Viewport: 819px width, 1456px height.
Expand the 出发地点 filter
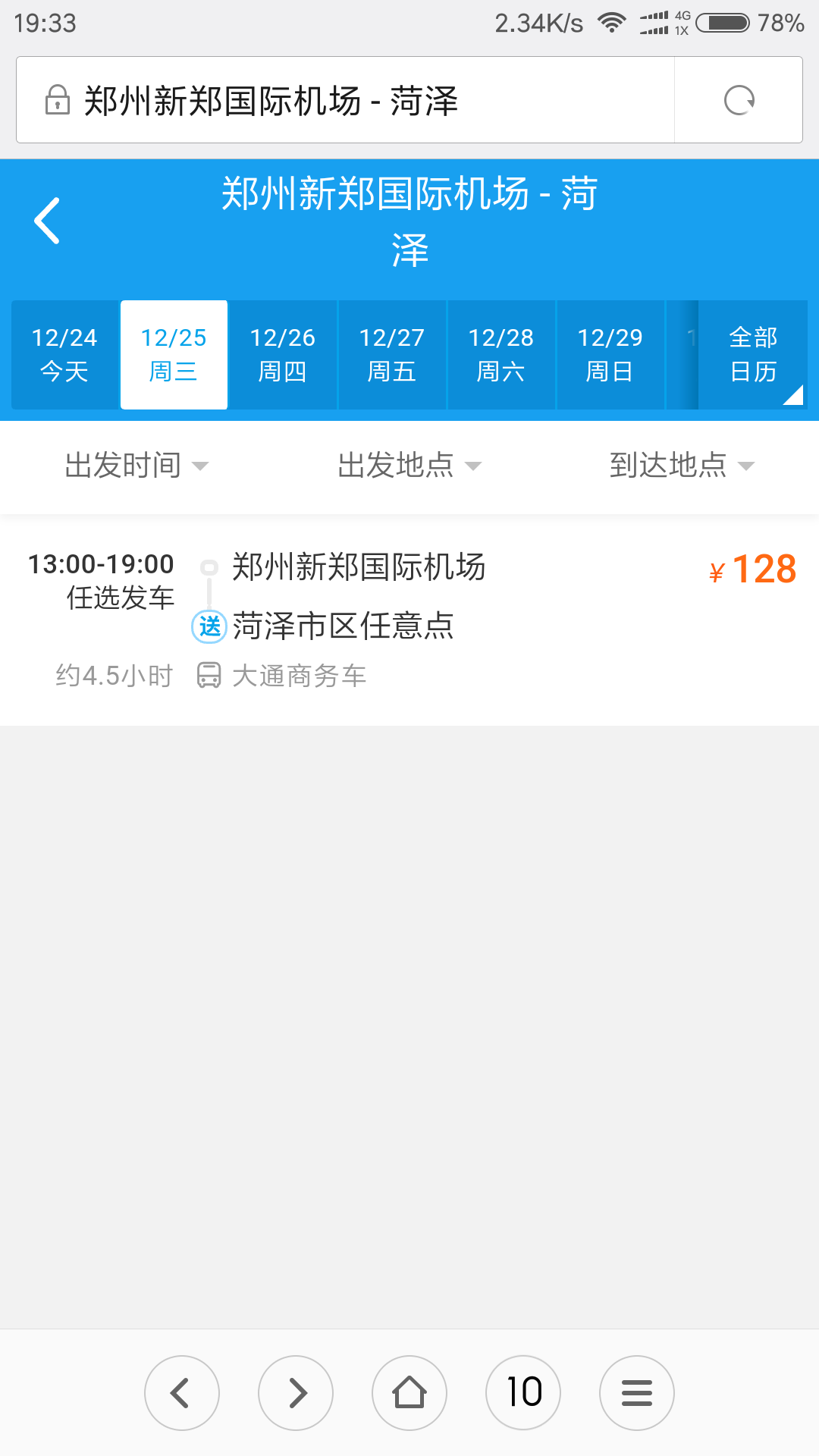[409, 465]
